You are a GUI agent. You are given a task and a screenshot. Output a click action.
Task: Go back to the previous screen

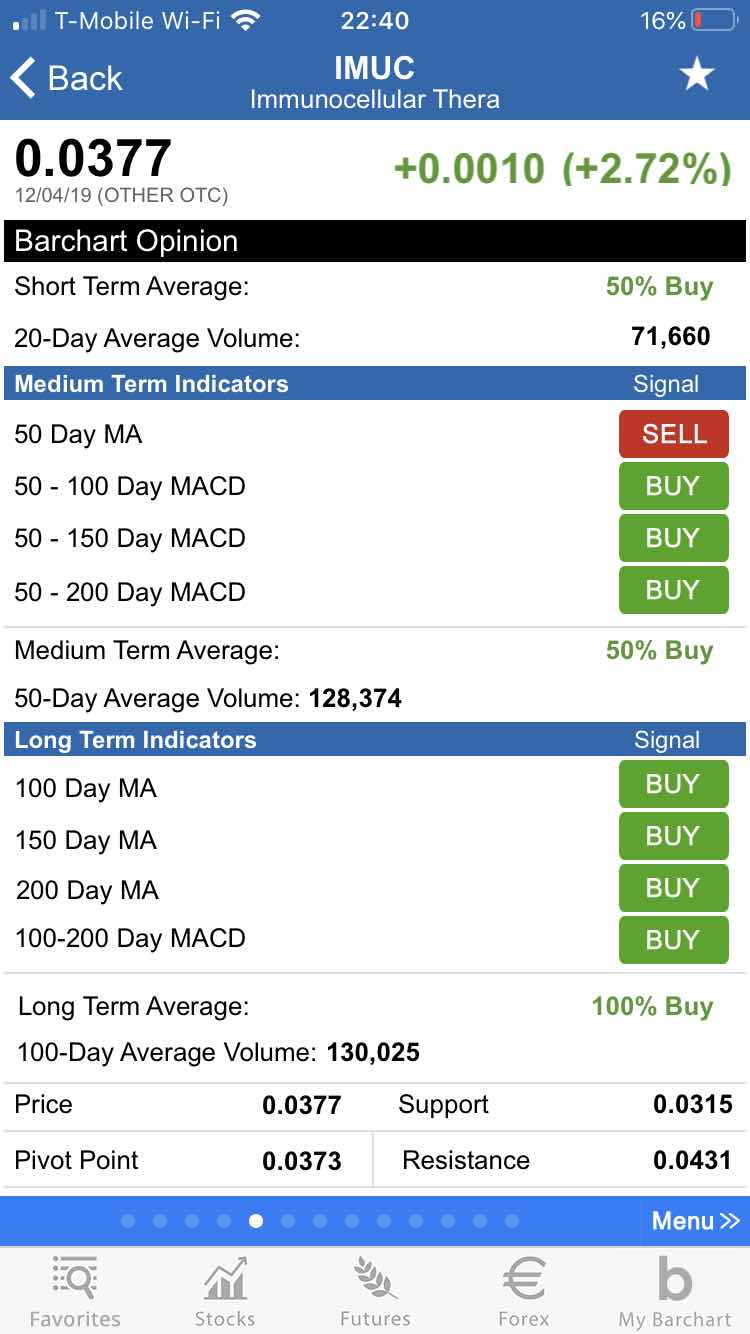pyautogui.click(x=66, y=78)
